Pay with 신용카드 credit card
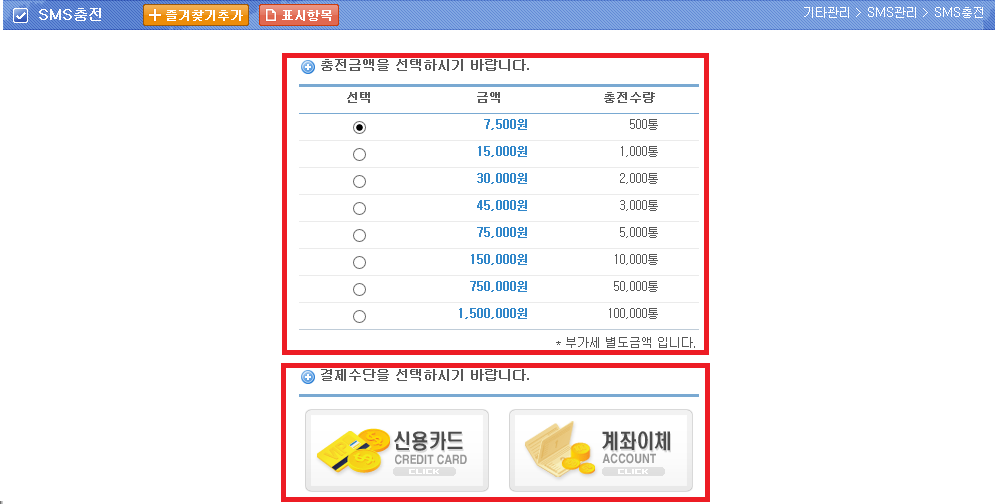This screenshot has width=996, height=504. [397, 449]
